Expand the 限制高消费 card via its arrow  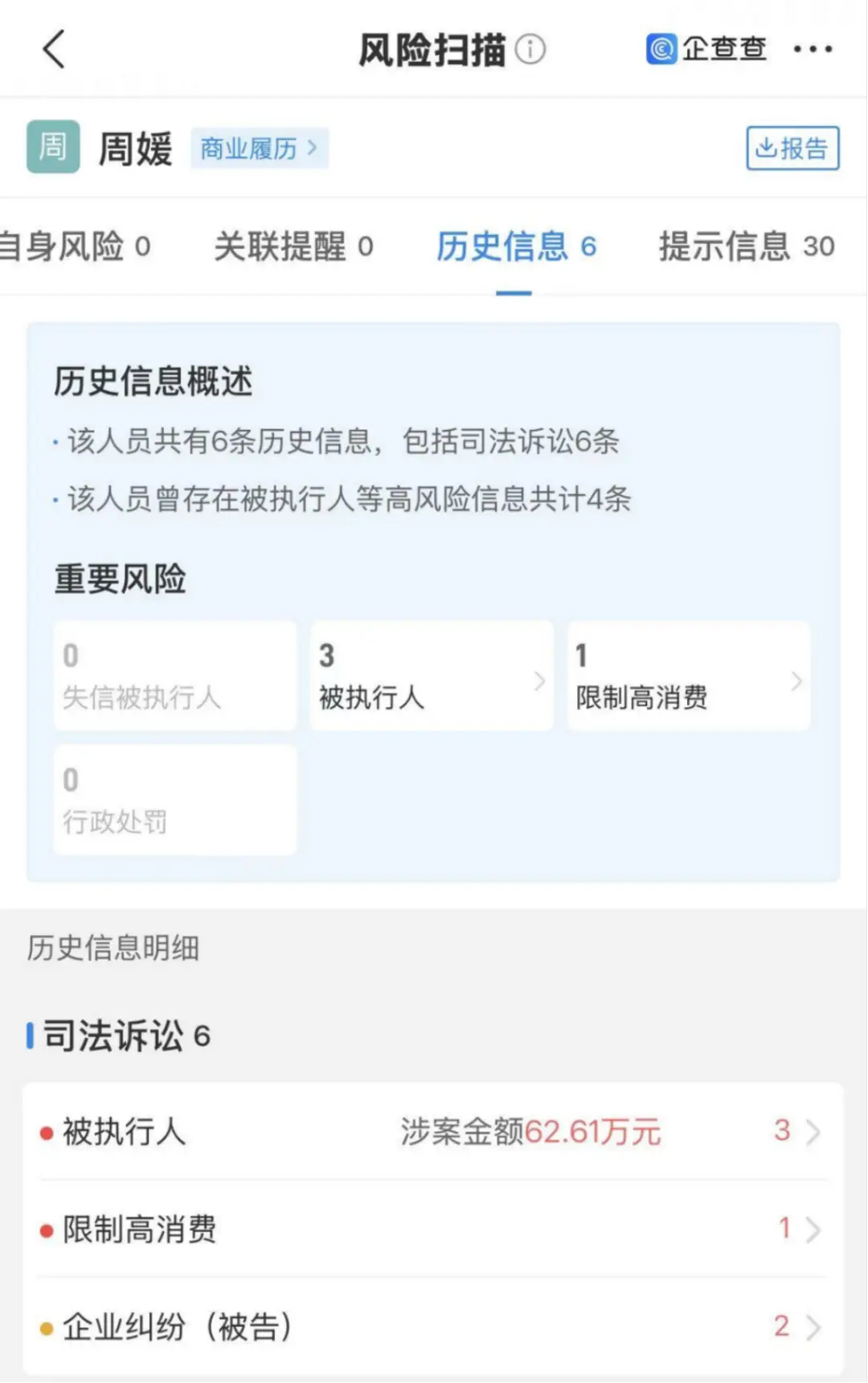tap(796, 681)
